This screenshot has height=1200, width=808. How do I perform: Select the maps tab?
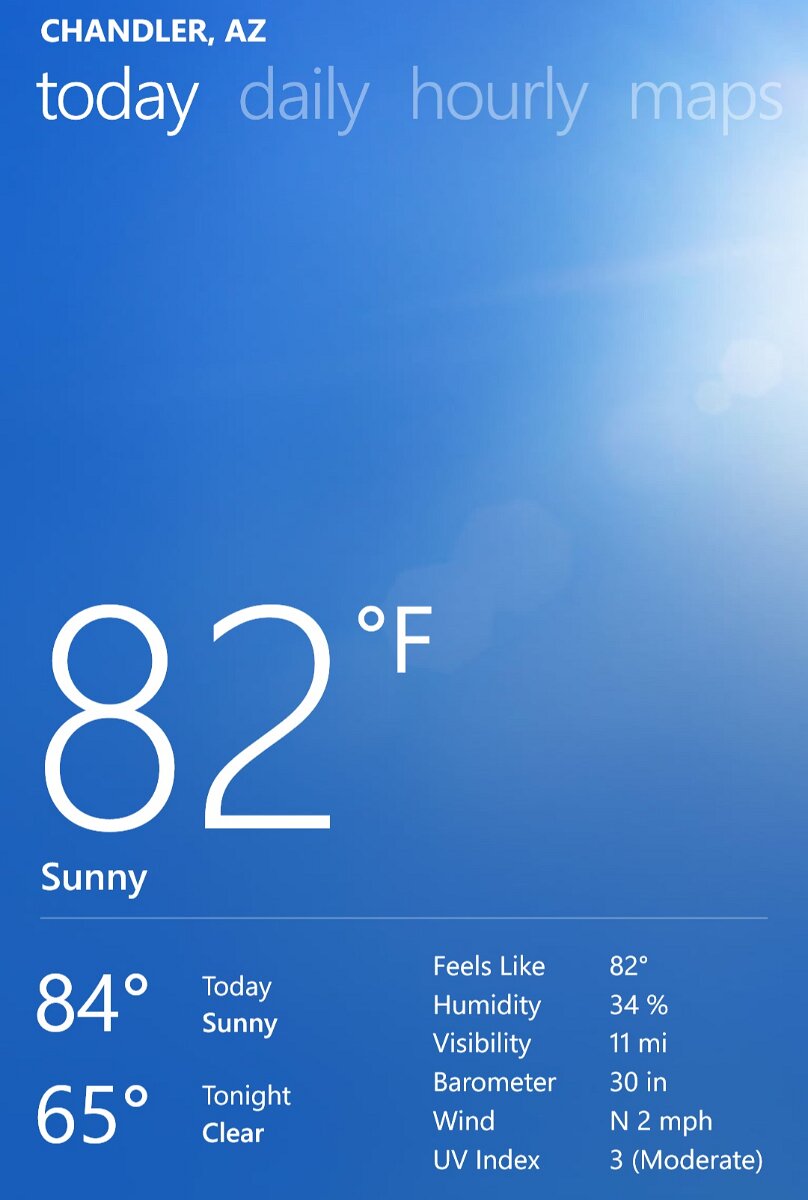click(x=705, y=98)
